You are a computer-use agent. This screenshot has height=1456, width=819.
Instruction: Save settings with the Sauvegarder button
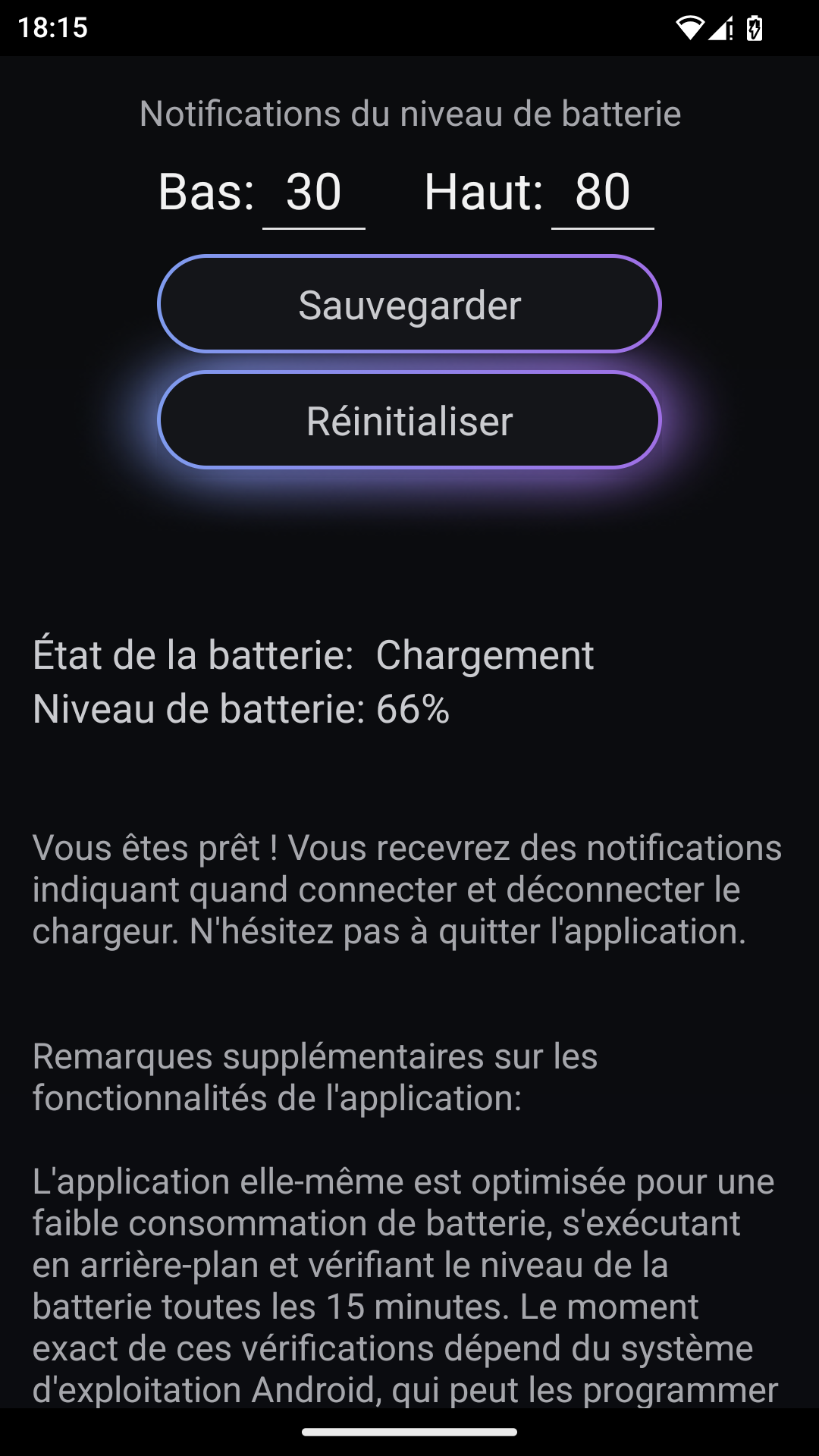point(409,304)
